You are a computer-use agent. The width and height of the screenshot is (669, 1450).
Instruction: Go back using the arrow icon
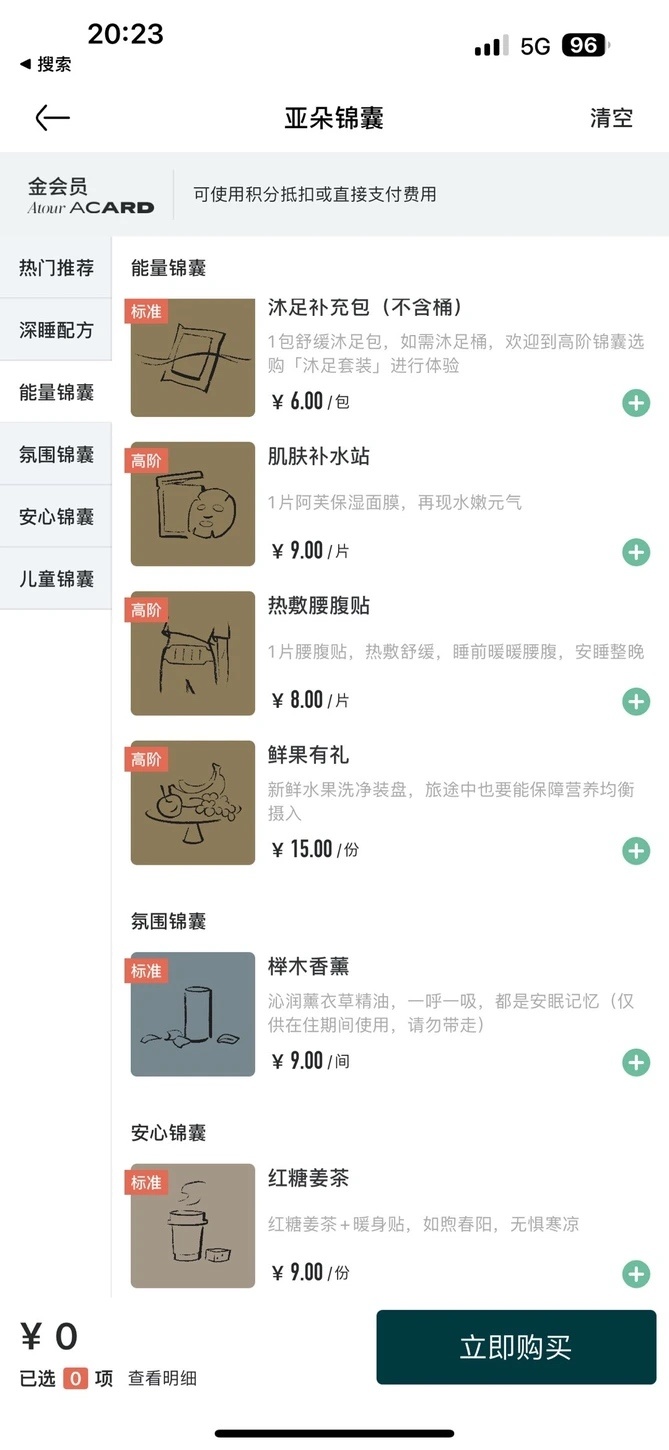point(52,118)
